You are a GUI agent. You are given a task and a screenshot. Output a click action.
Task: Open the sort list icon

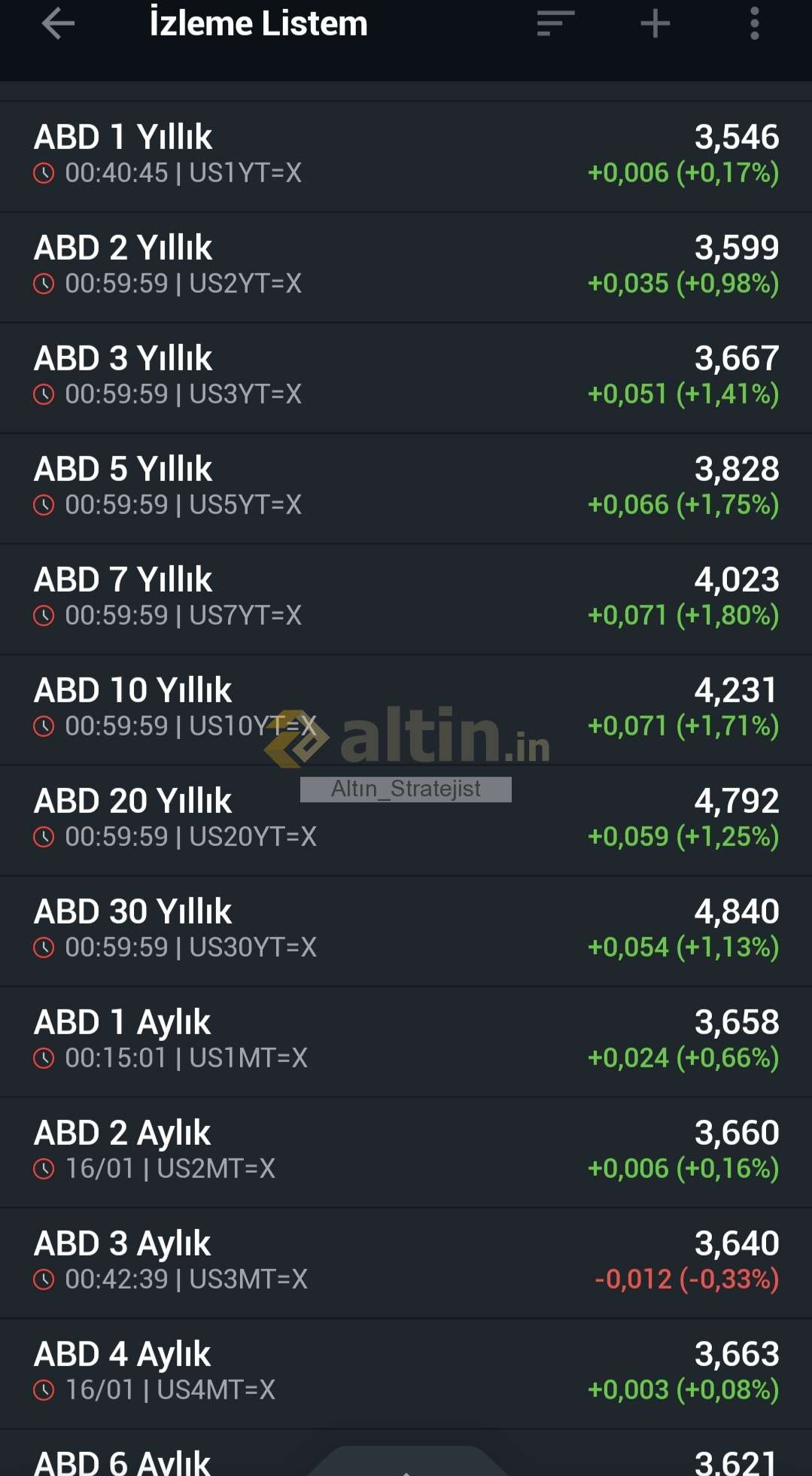(555, 24)
